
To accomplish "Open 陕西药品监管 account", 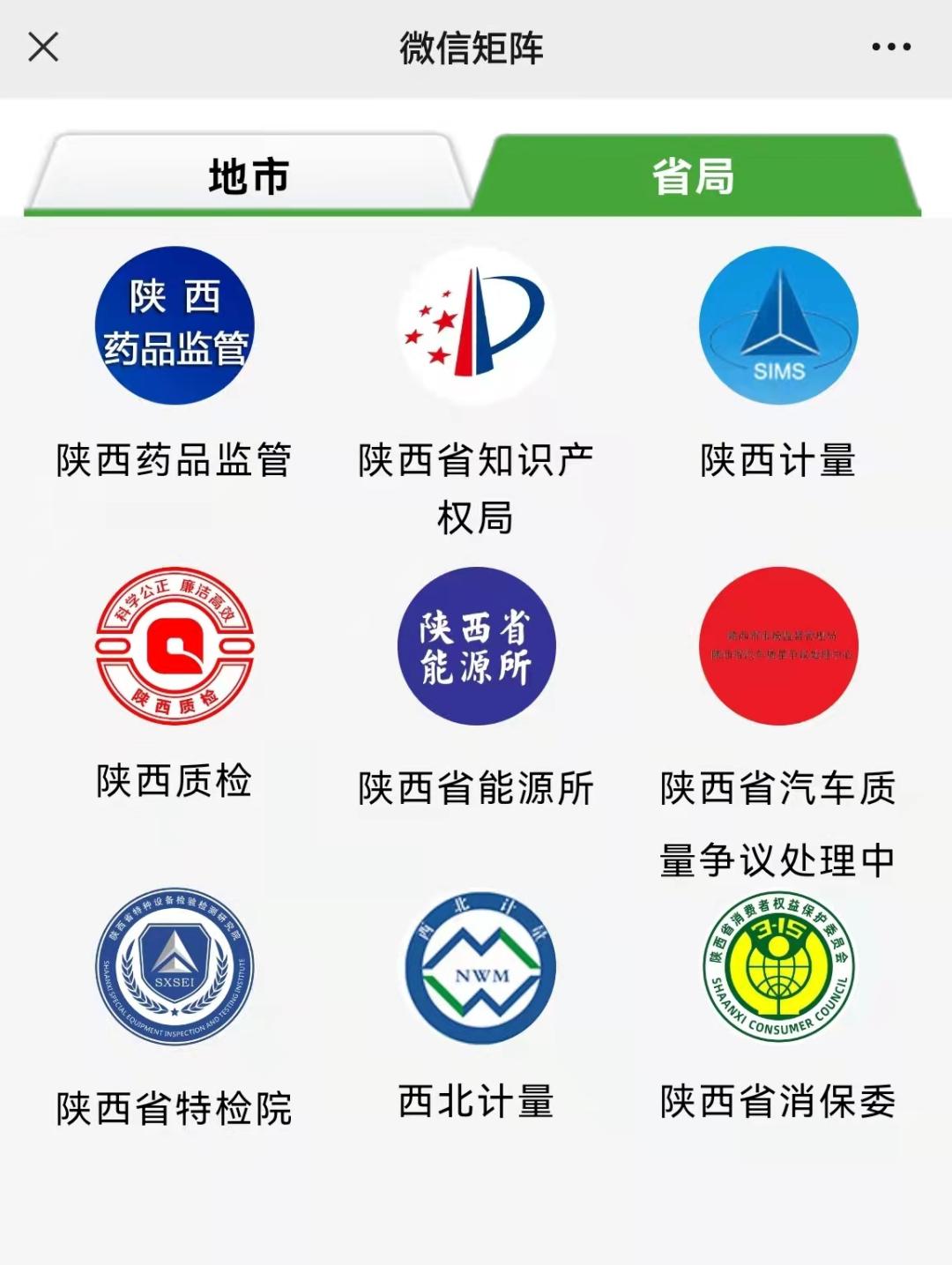I will click(x=175, y=325).
